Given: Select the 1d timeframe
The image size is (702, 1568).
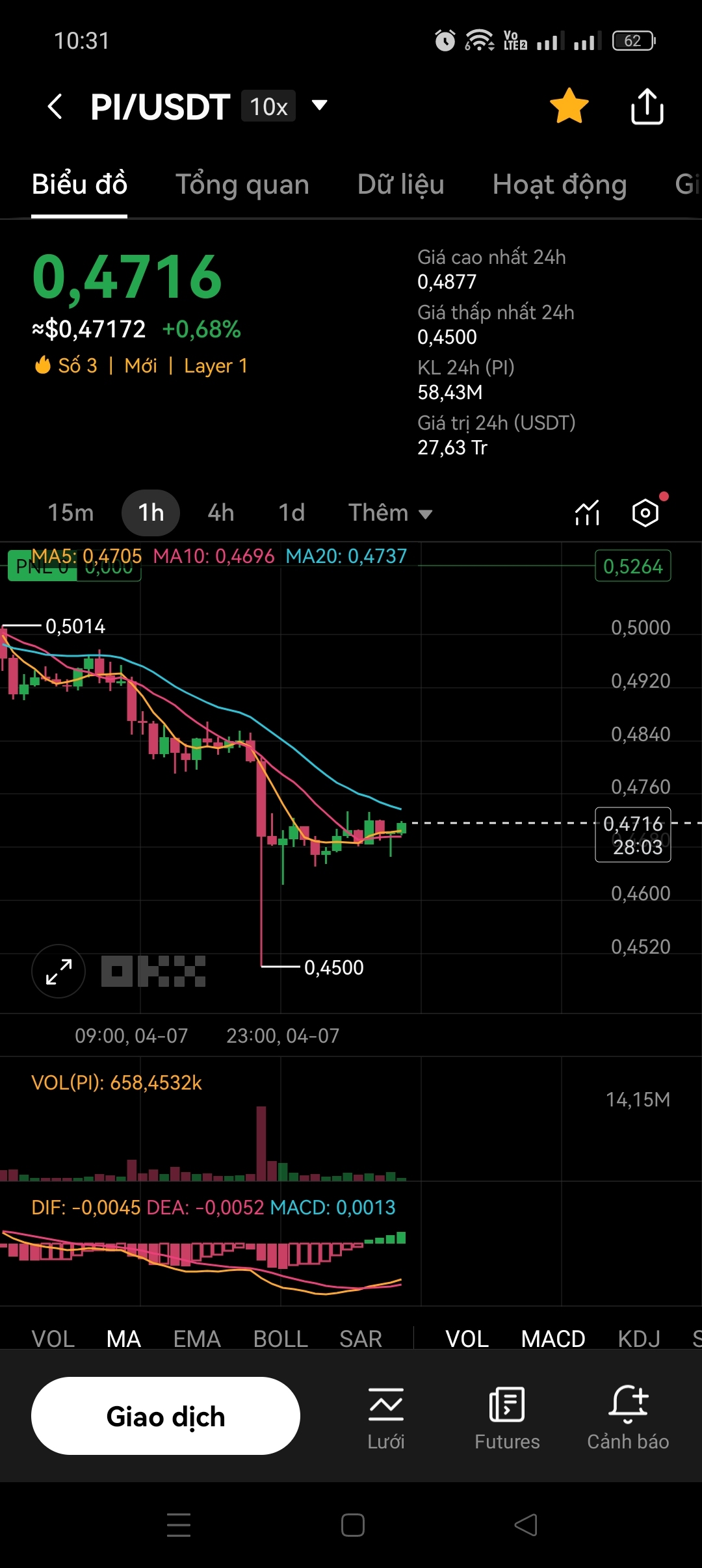Looking at the screenshot, I should 292,513.
